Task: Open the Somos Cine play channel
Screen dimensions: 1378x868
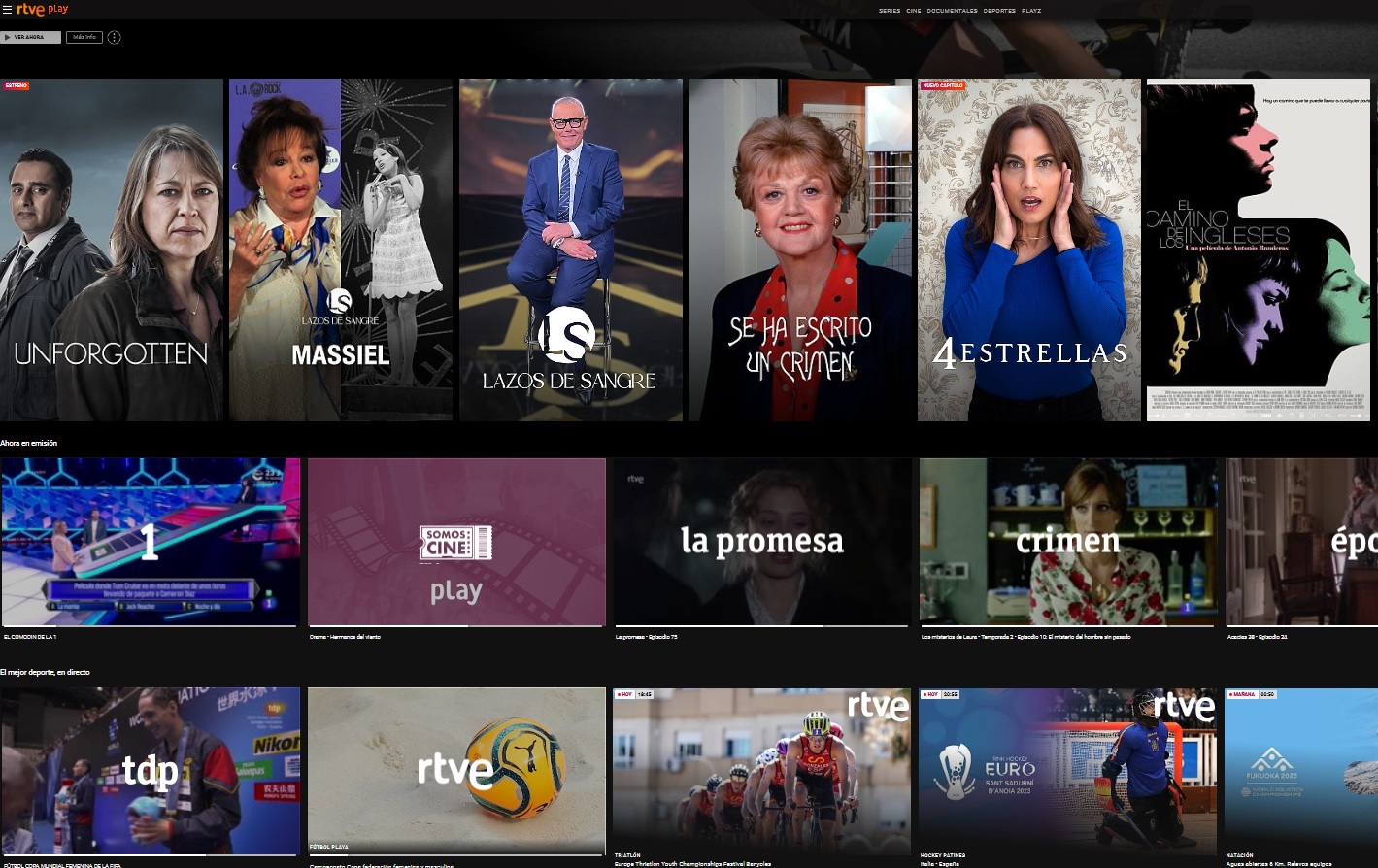Action: pos(456,542)
